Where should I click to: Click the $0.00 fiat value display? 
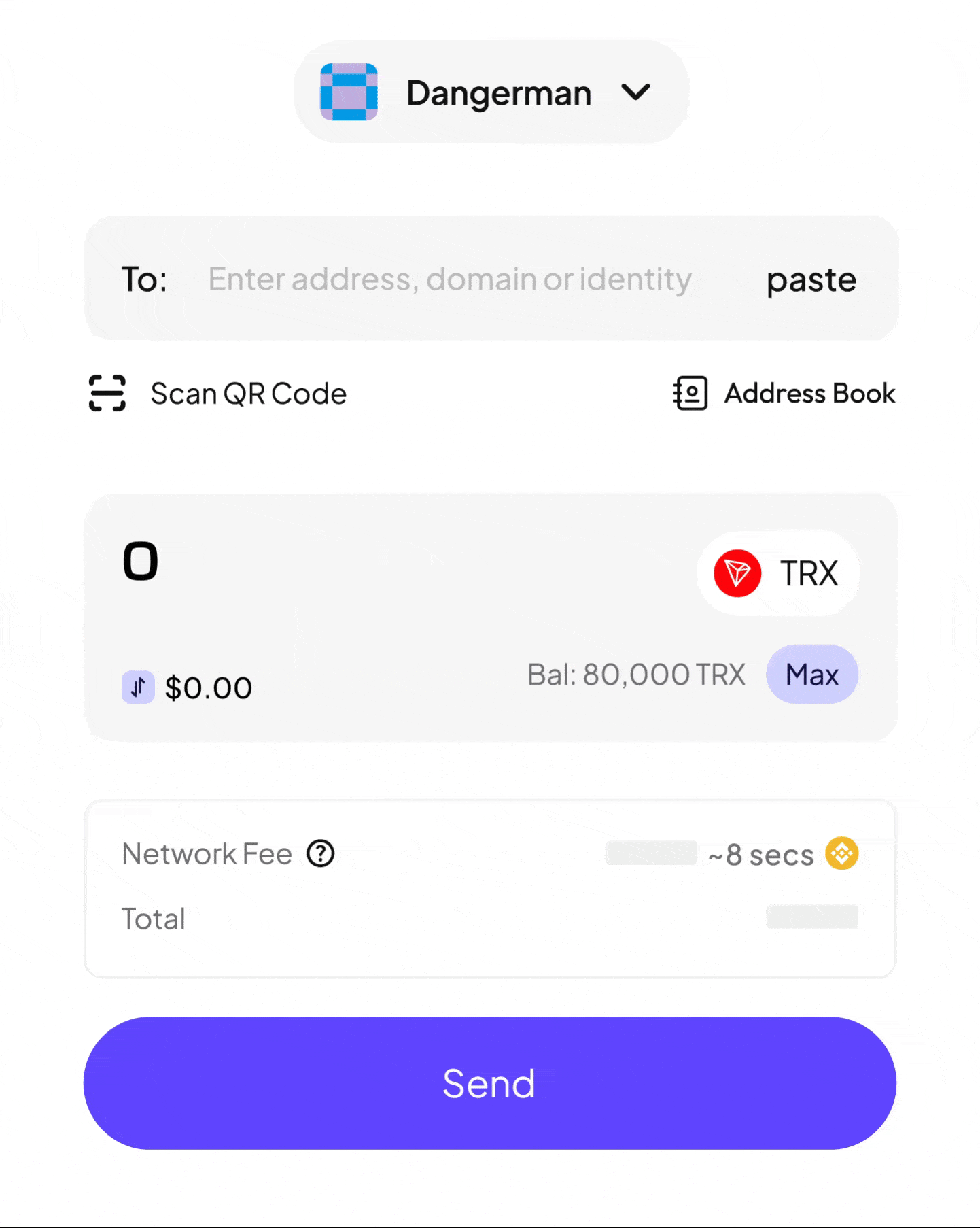pyautogui.click(x=208, y=687)
